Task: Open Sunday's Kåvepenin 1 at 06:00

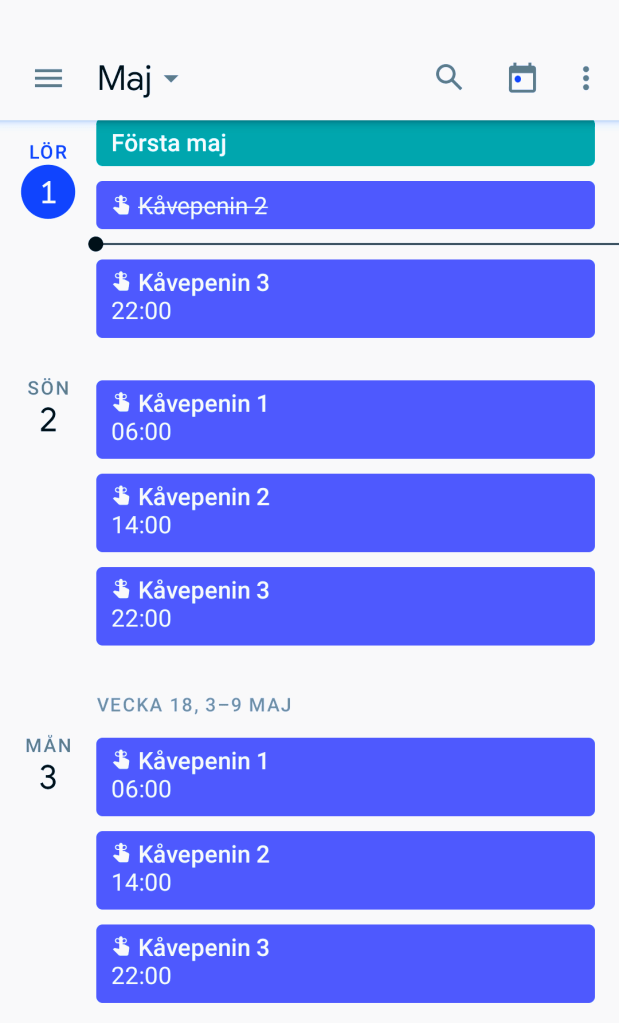Action: point(345,419)
